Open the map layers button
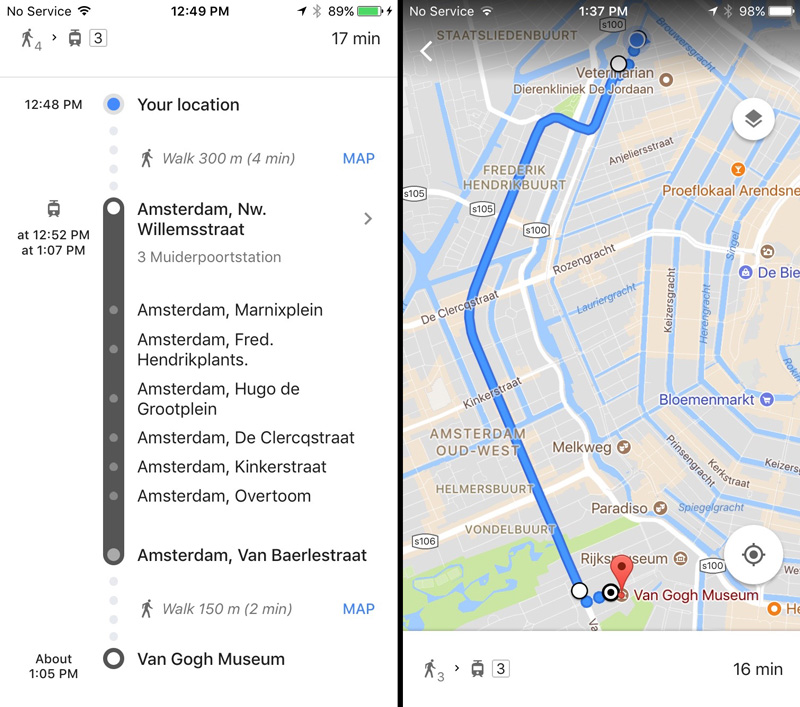Viewport: 800px width, 707px height. point(753,119)
